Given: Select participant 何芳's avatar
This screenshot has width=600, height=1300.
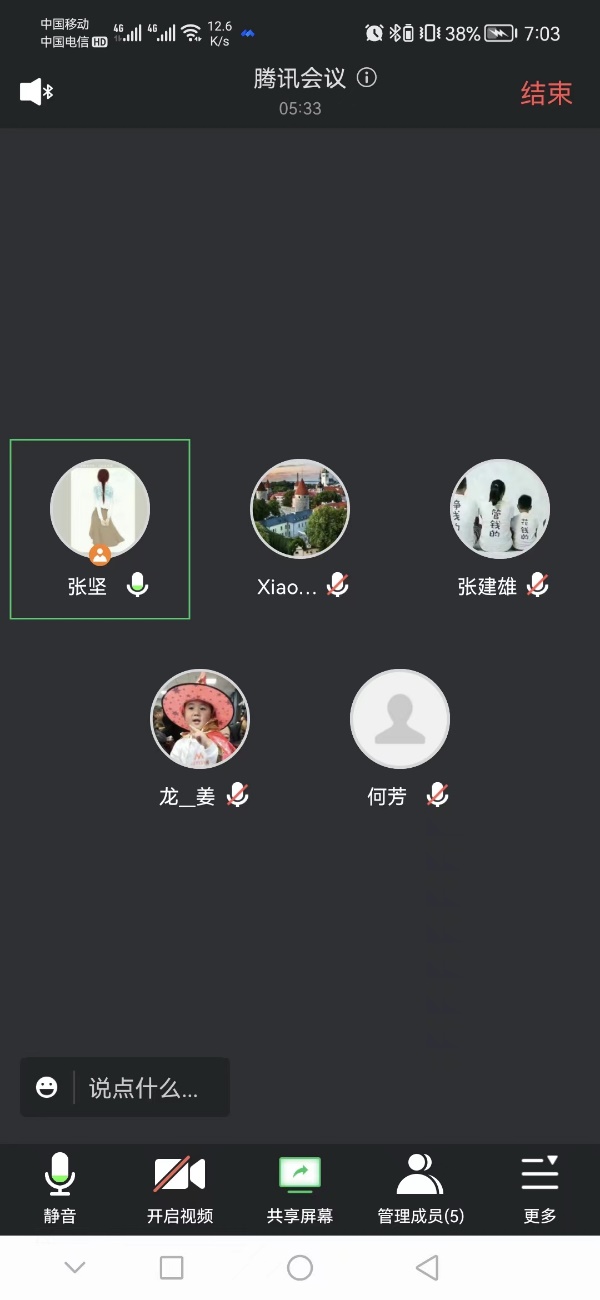Looking at the screenshot, I should tap(400, 719).
